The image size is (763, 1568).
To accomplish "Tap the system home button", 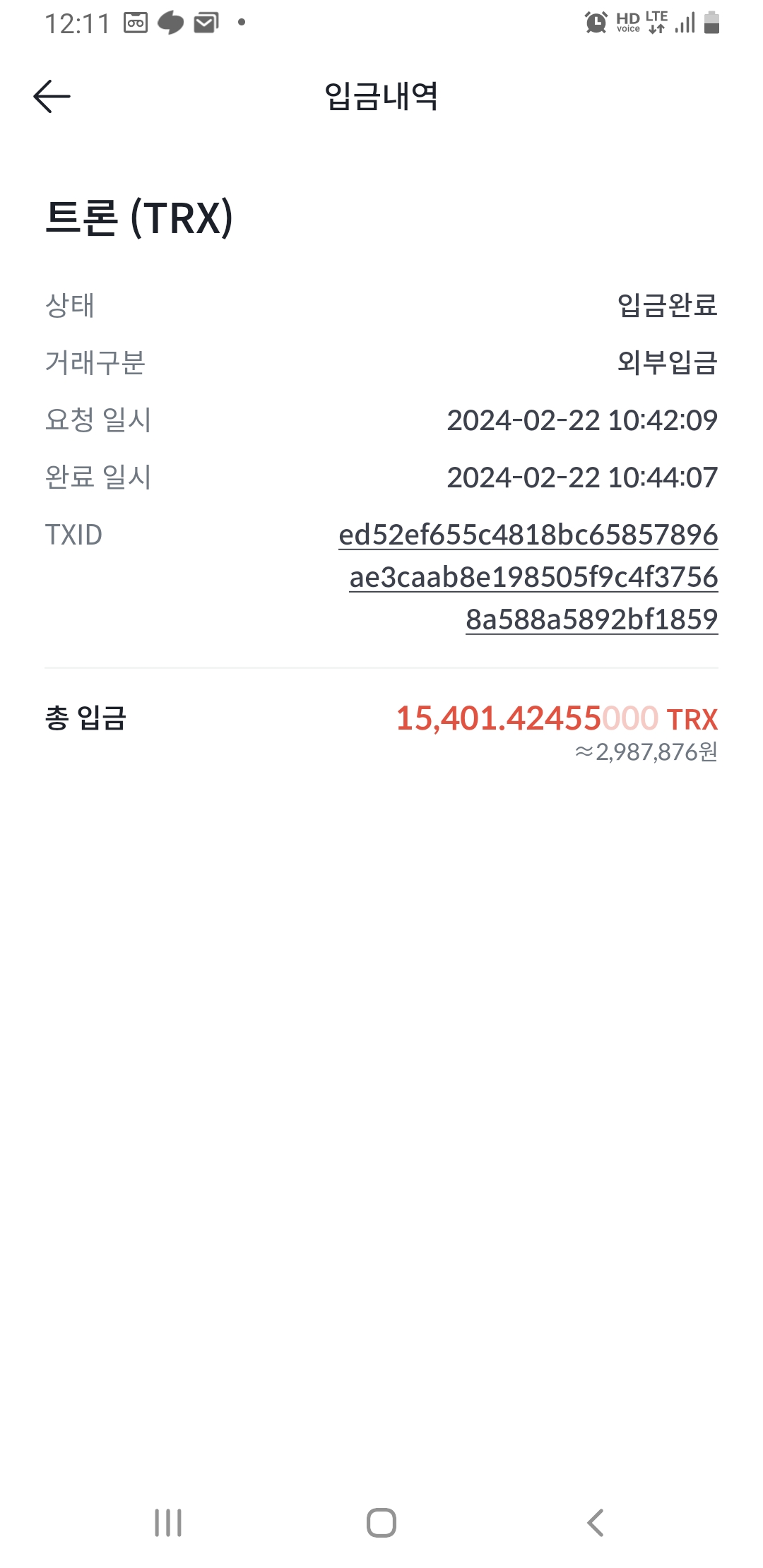I will coord(381,1522).
